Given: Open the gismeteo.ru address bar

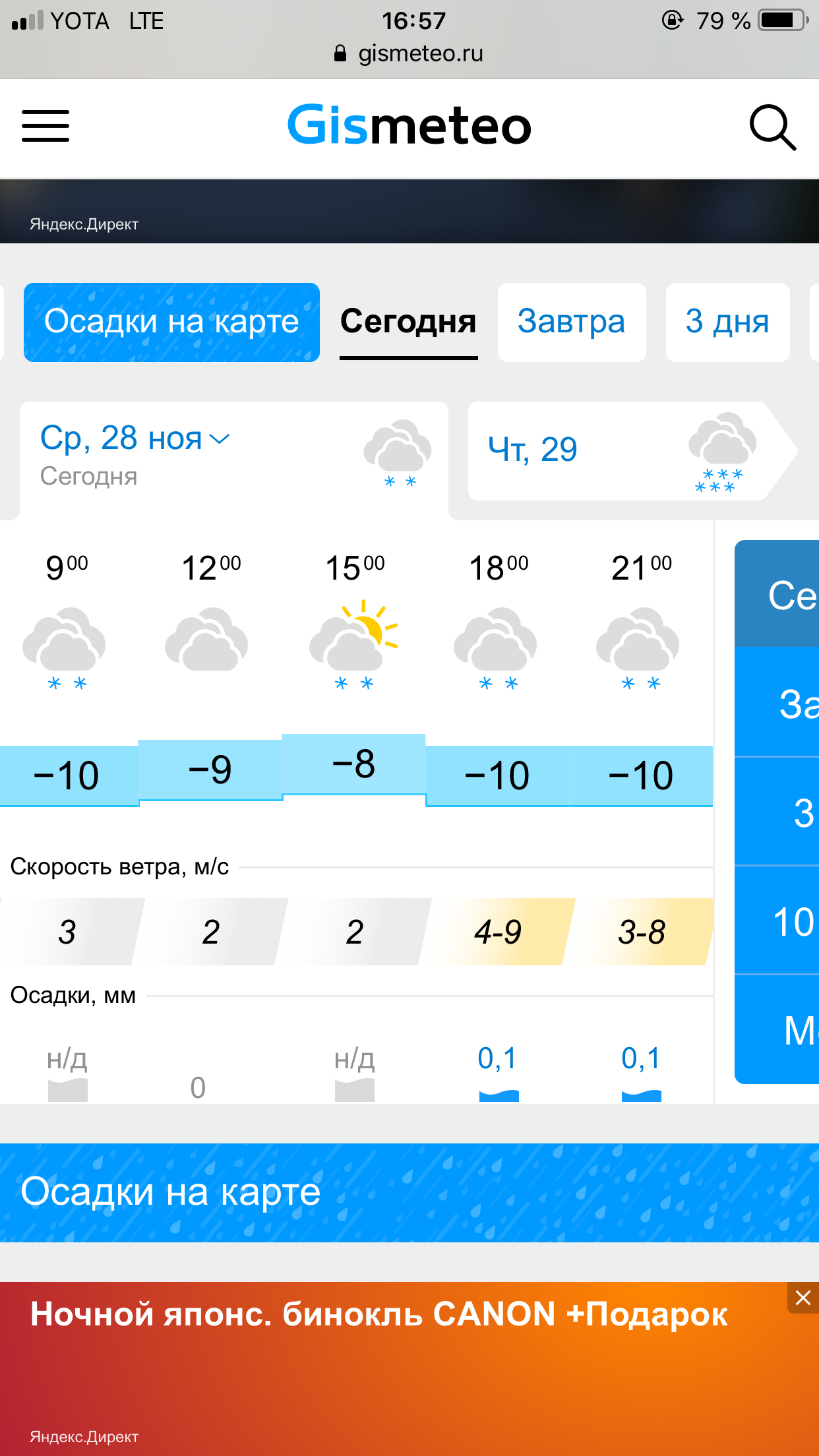Looking at the screenshot, I should click(409, 53).
